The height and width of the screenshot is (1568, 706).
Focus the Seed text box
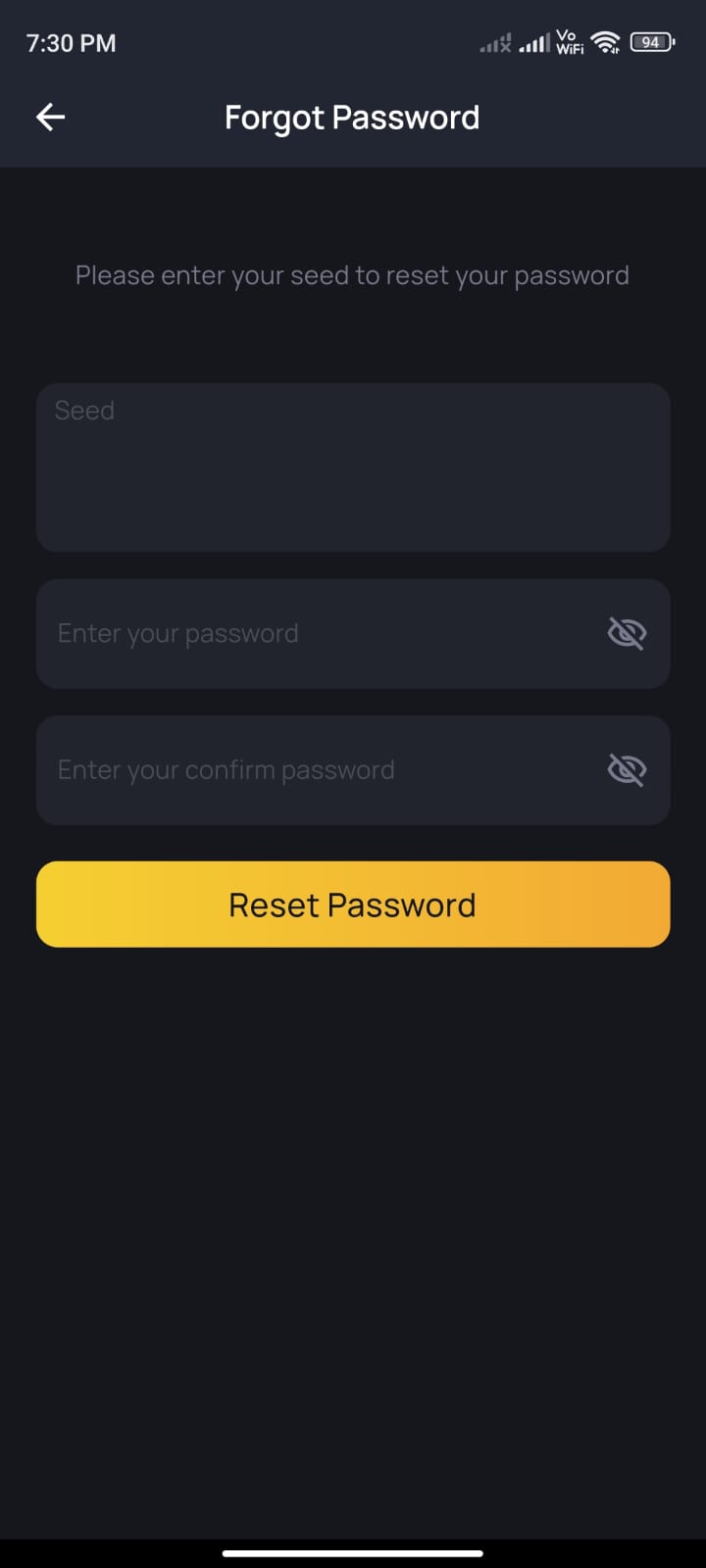click(x=353, y=467)
